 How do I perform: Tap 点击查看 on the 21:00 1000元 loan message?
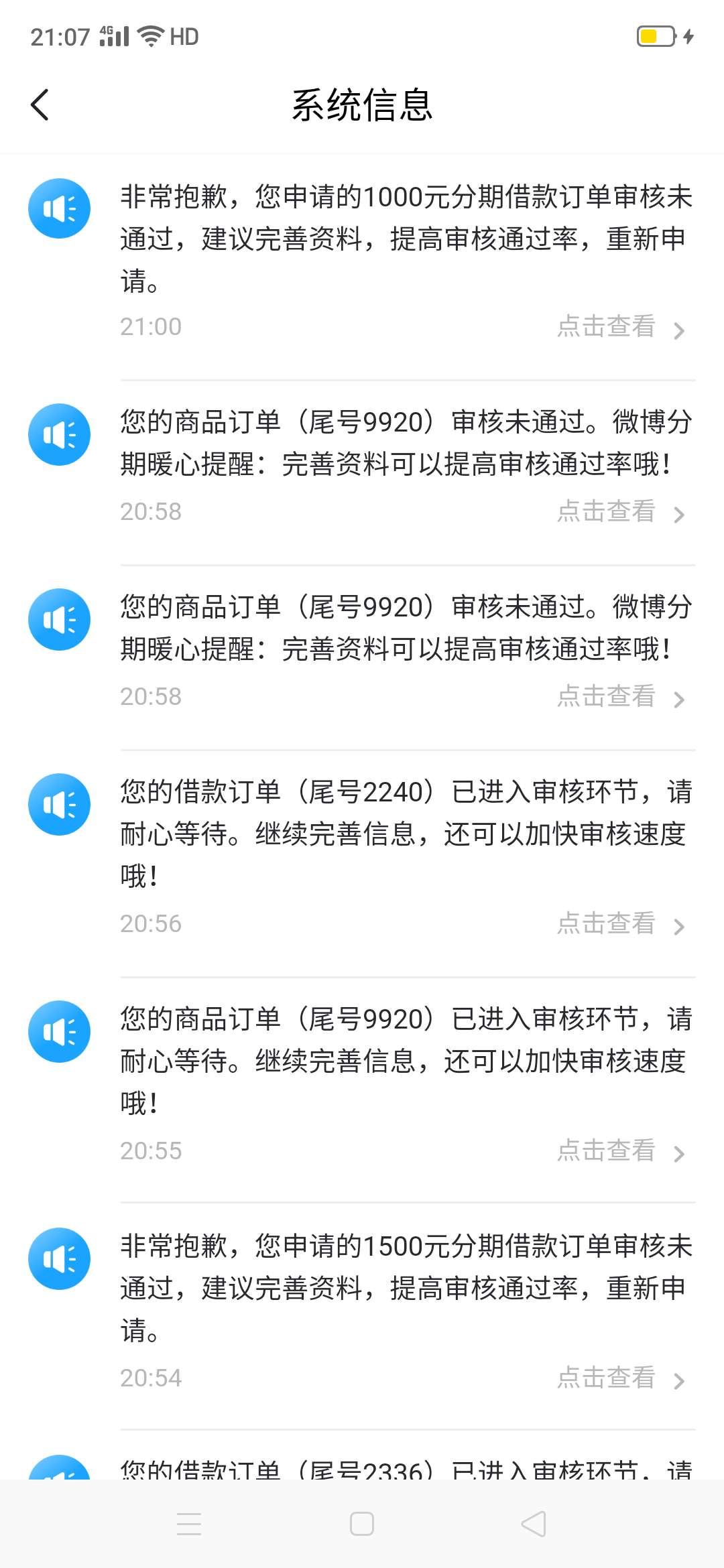[x=621, y=327]
